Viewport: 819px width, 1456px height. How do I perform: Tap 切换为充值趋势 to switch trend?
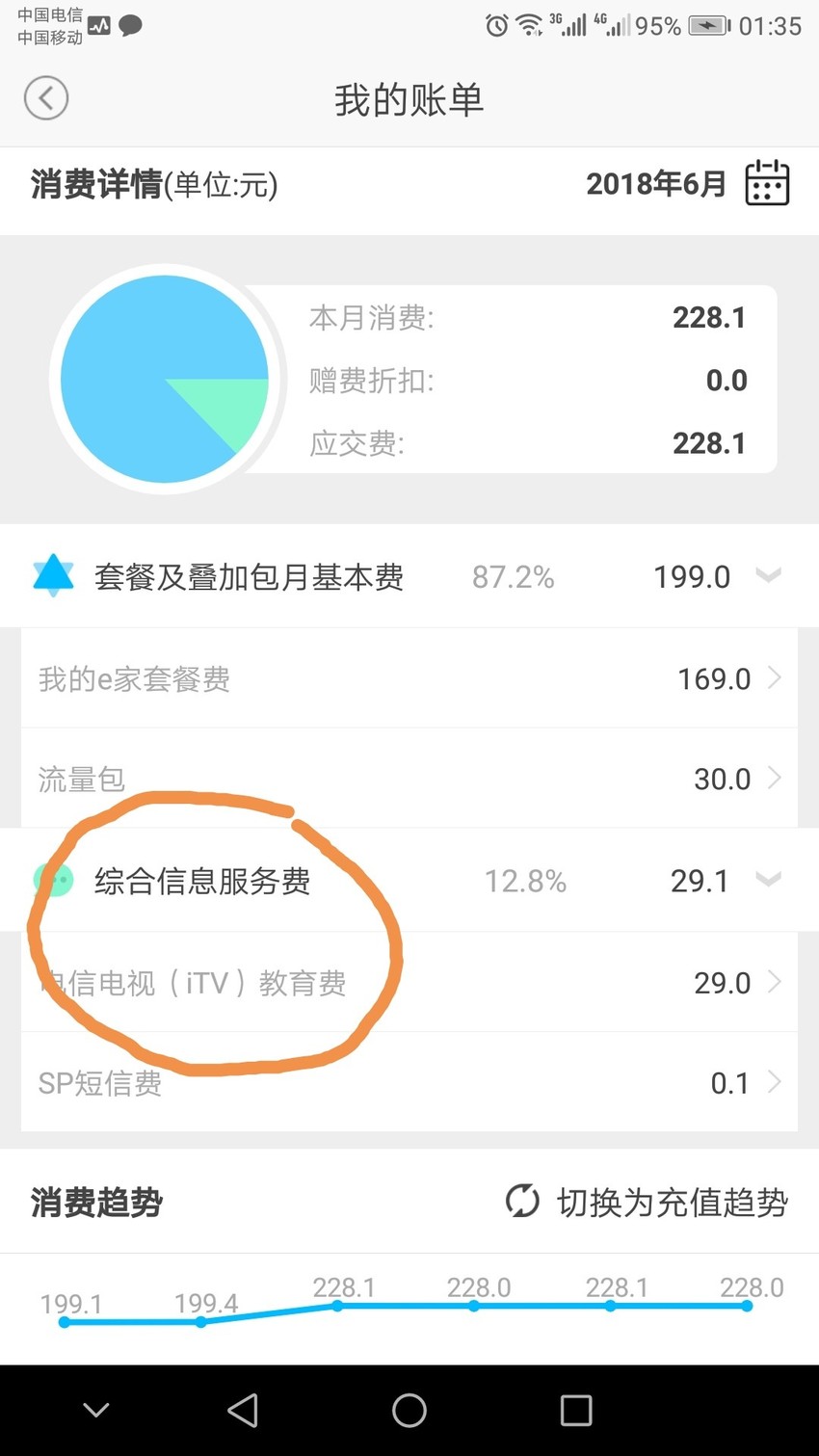pos(647,1202)
